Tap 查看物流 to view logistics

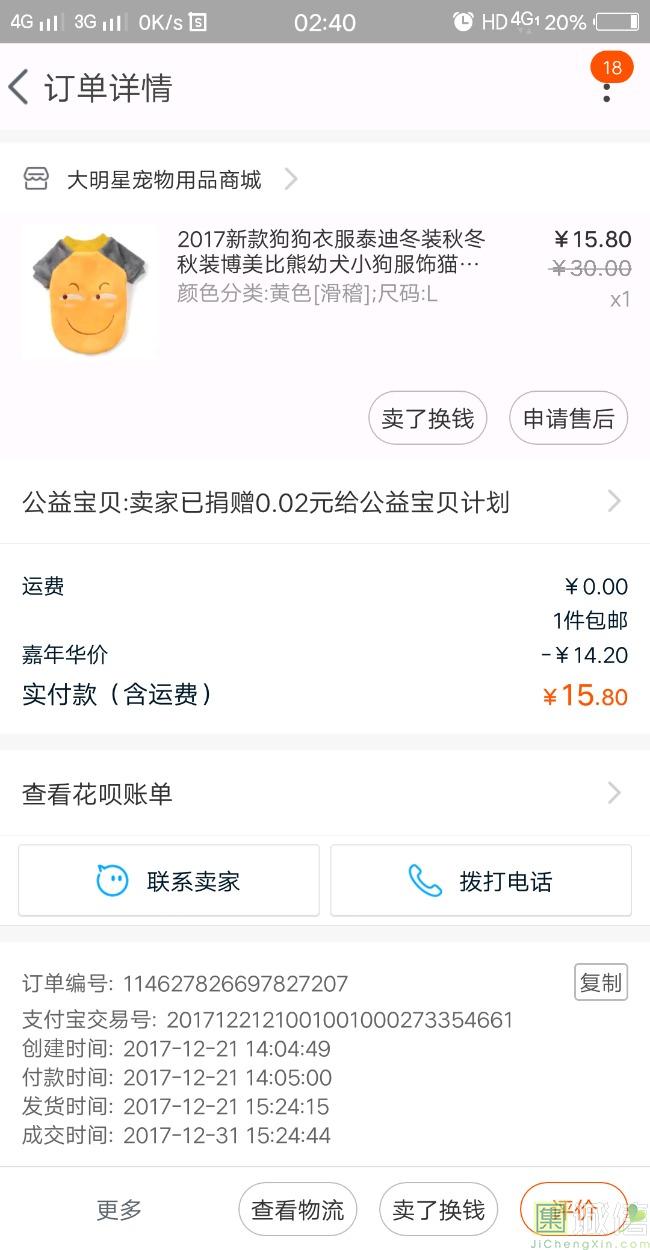pyautogui.click(x=297, y=1210)
